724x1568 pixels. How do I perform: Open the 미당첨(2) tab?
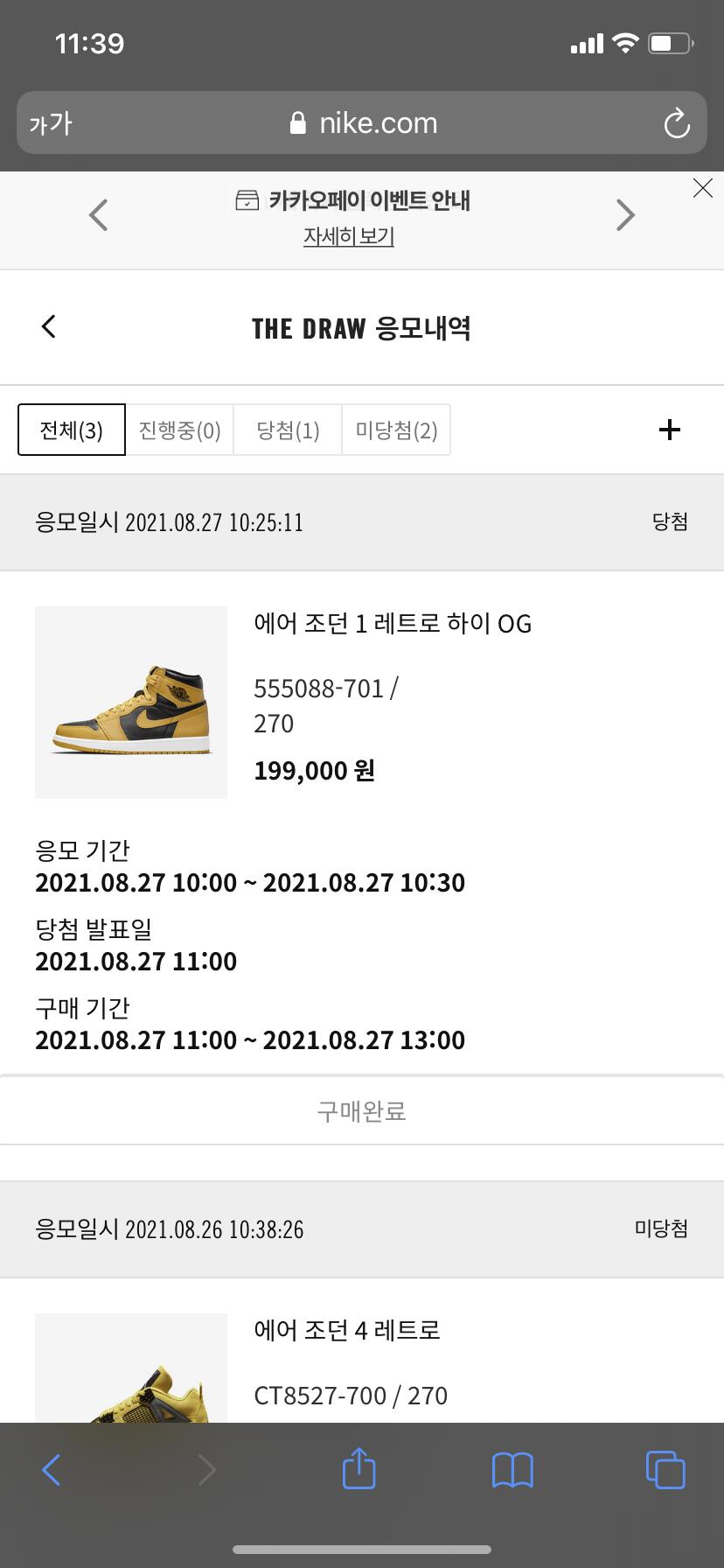click(x=396, y=430)
